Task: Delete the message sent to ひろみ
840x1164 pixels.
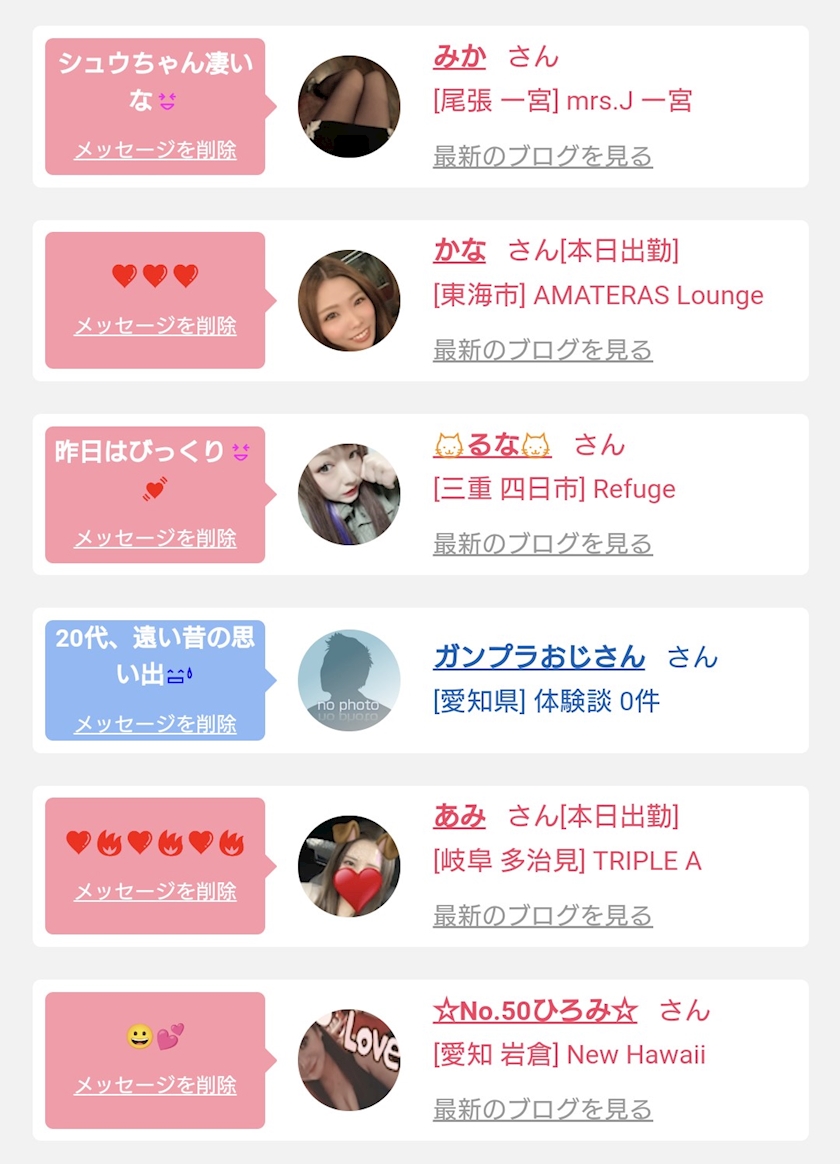Action: point(155,1086)
